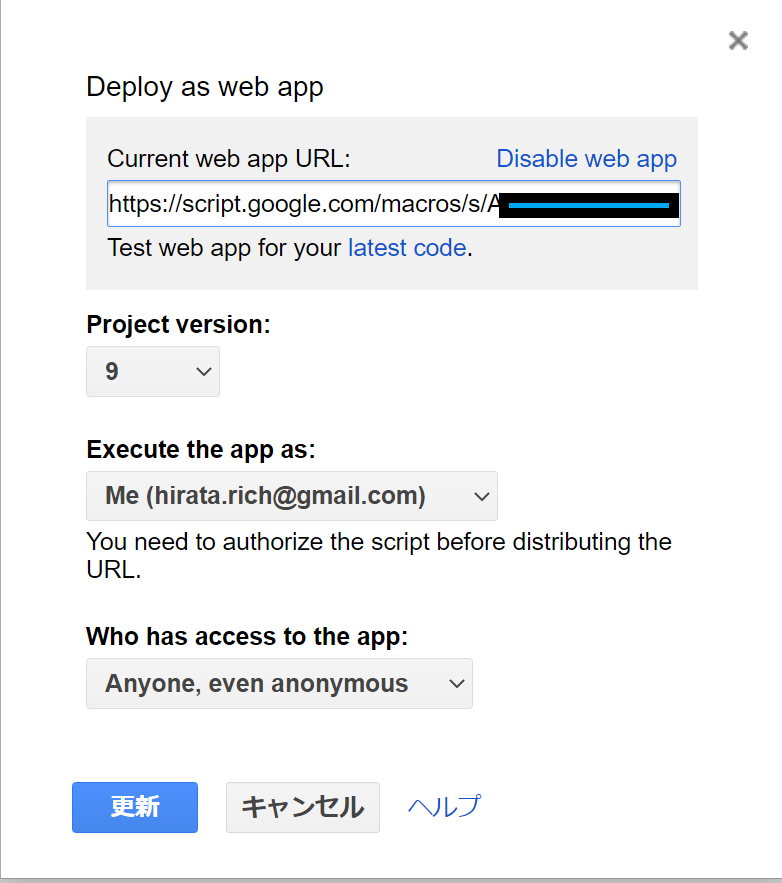Screen dimensions: 782x883
Task: Change the Who has access dropdown
Action: tap(279, 684)
